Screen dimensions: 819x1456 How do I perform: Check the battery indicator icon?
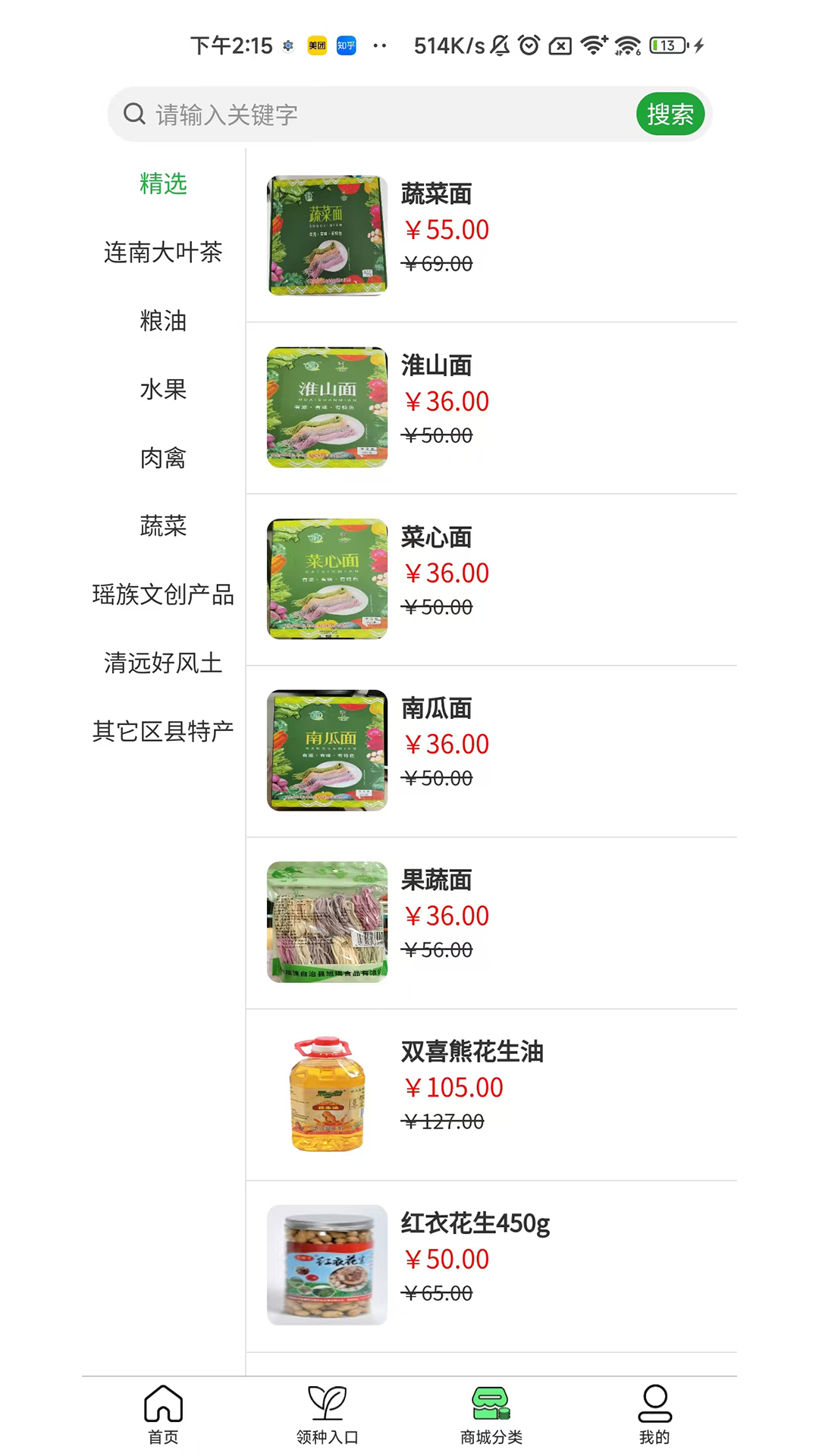pos(666,45)
